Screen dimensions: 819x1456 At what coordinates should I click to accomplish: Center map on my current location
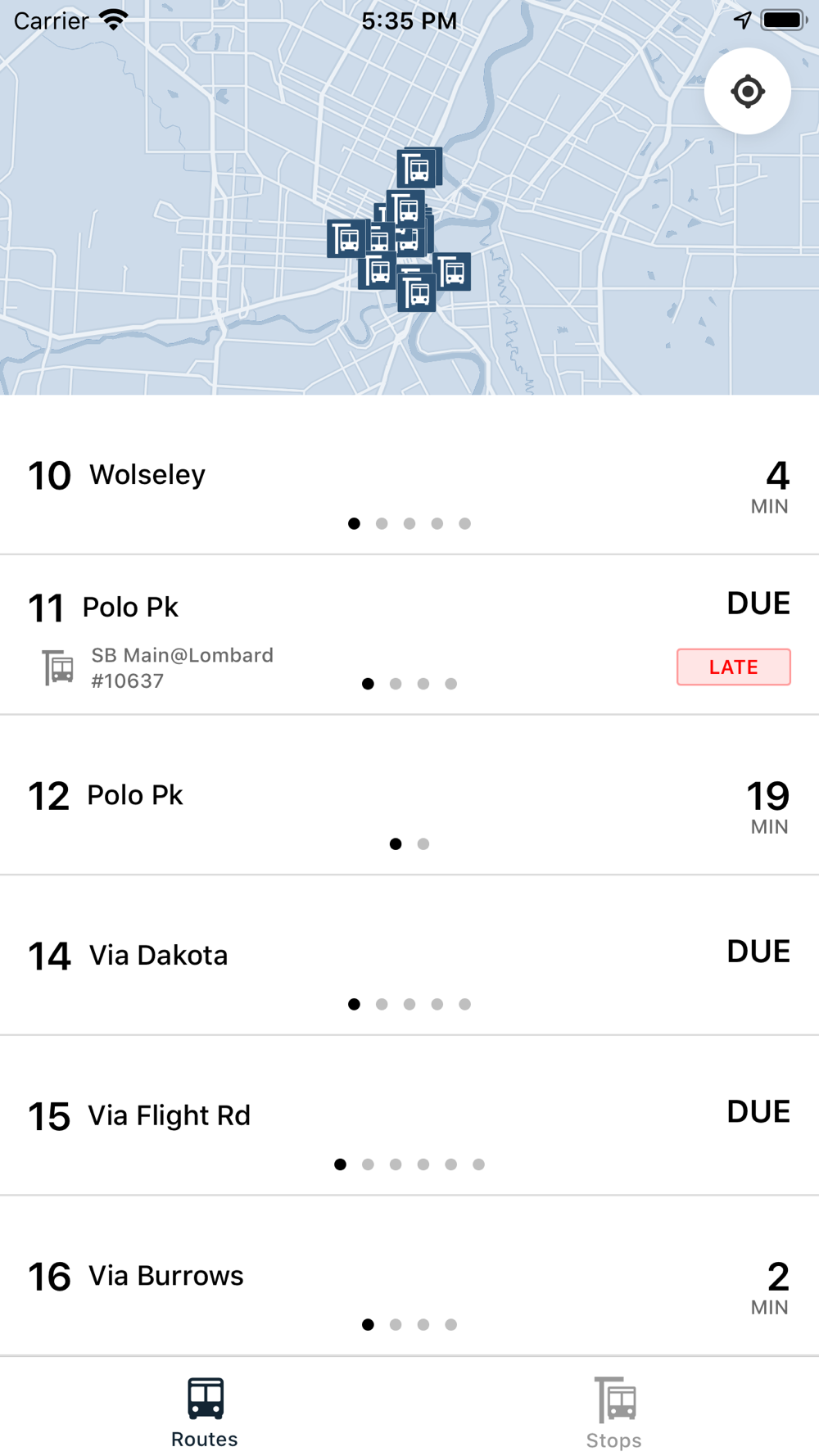(747, 91)
